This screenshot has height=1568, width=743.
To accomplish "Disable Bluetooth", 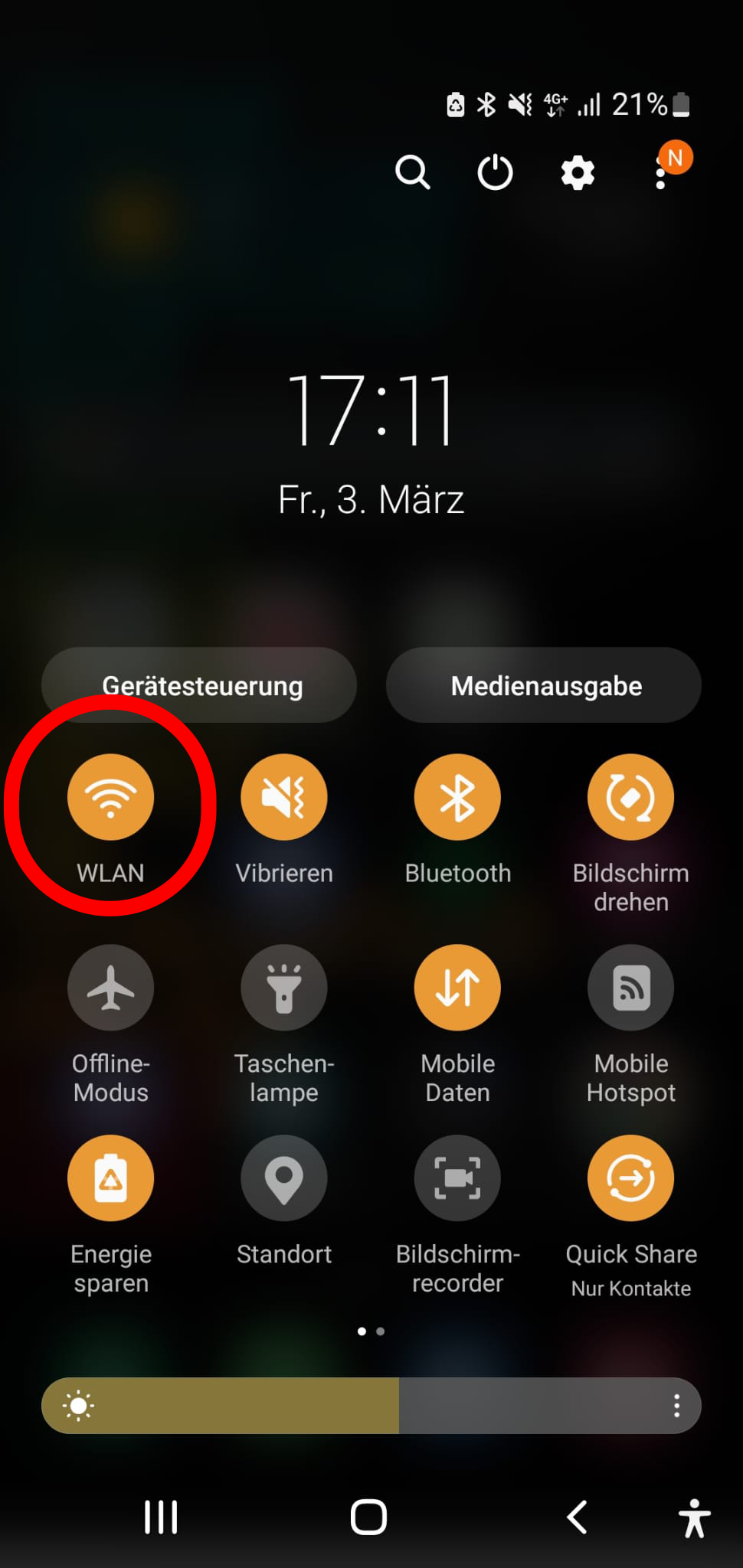I will coord(457,797).
